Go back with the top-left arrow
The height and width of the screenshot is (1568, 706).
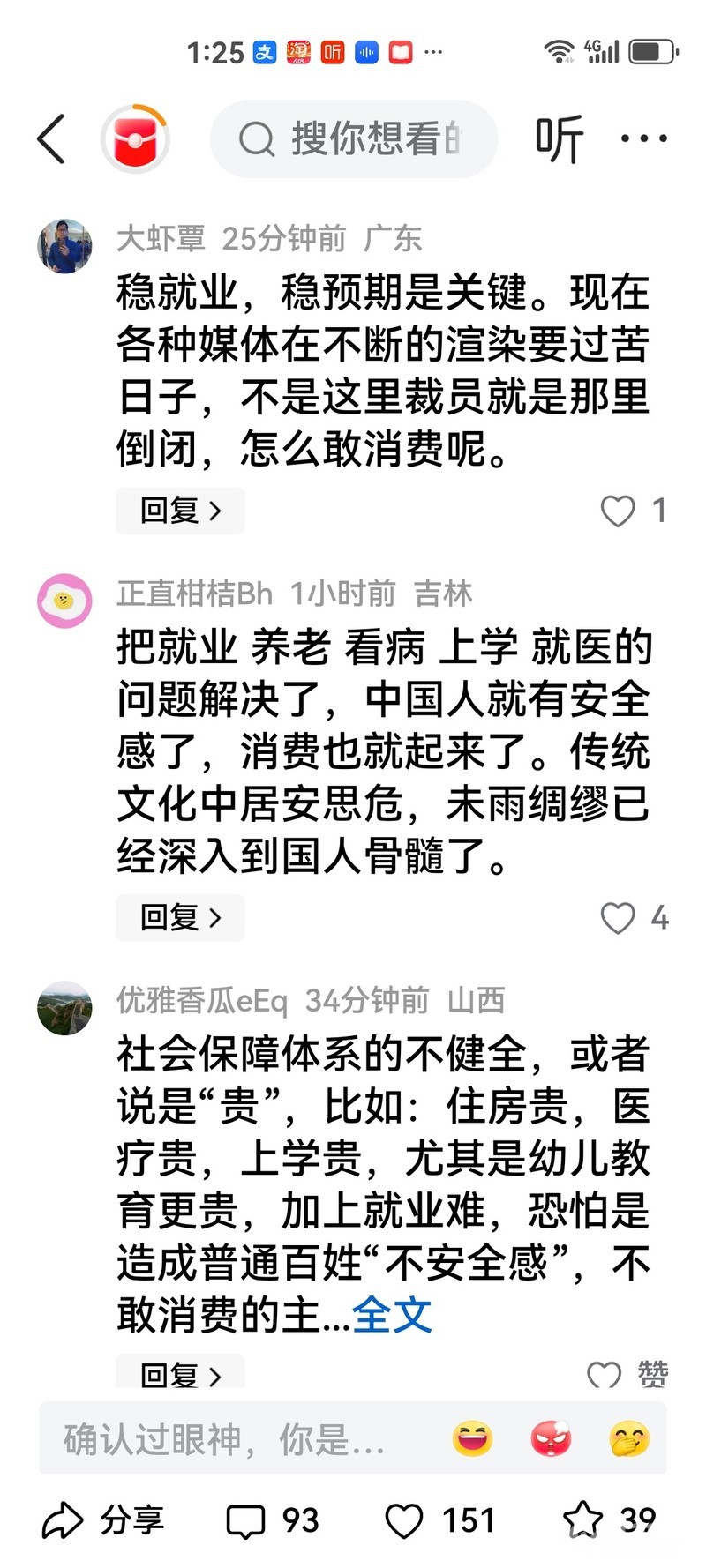click(x=51, y=138)
